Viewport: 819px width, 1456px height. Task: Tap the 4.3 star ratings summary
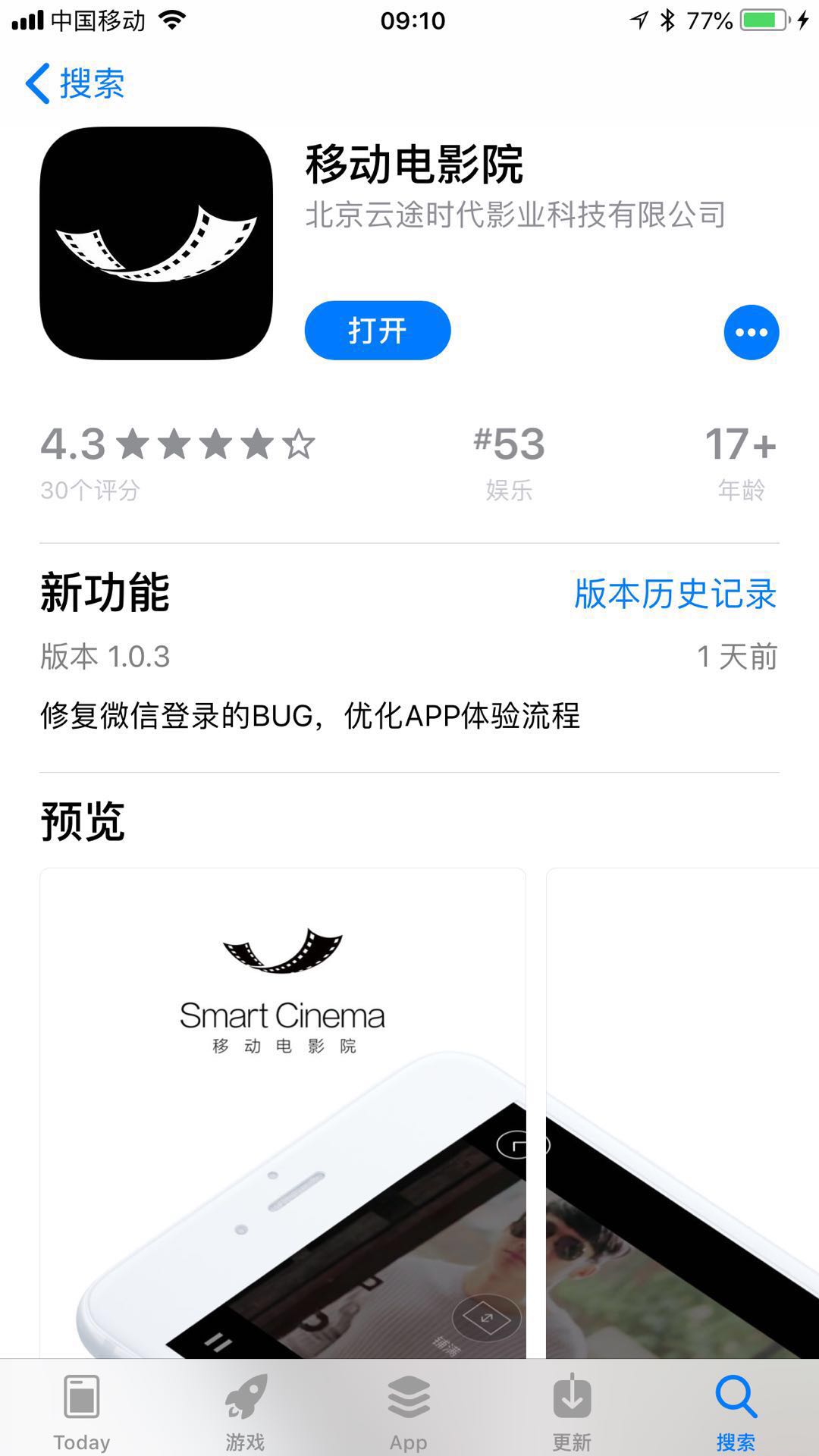(177, 460)
